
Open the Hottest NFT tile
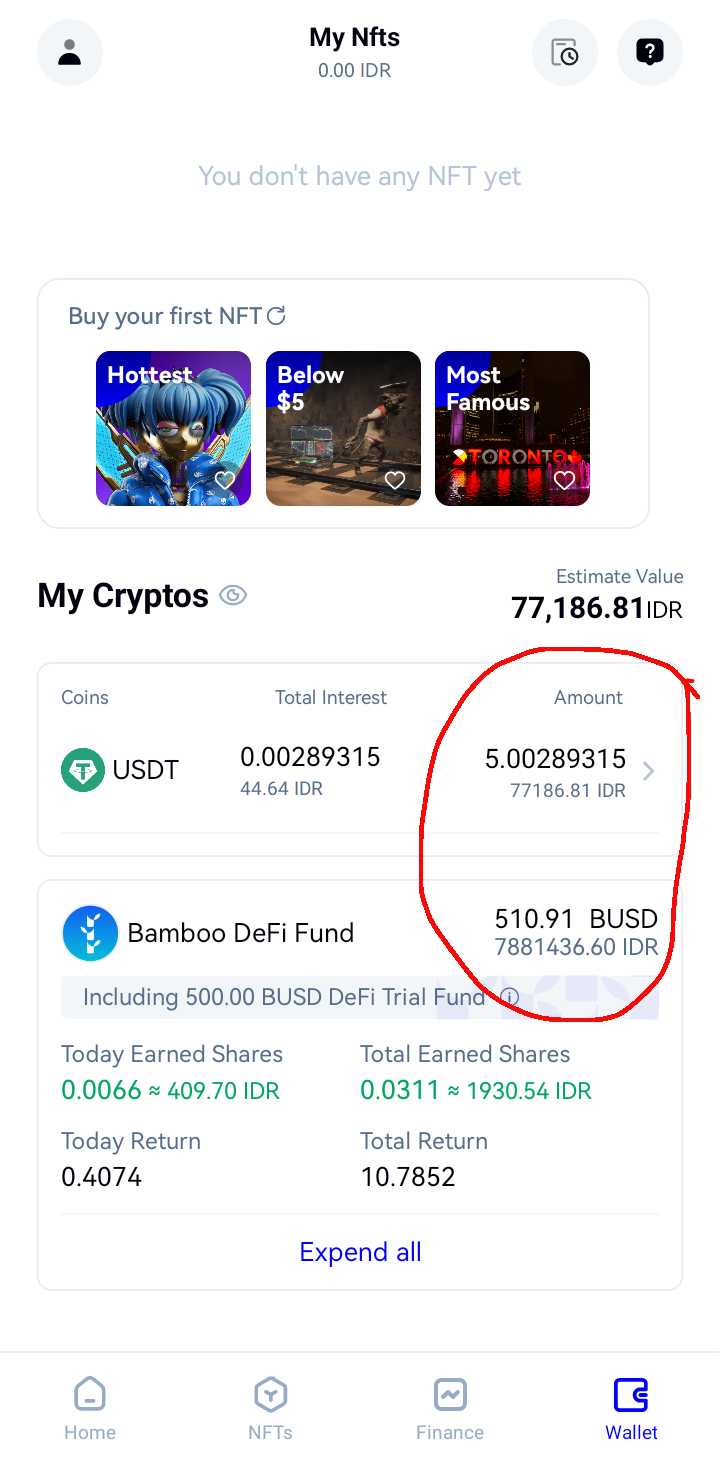coord(173,428)
